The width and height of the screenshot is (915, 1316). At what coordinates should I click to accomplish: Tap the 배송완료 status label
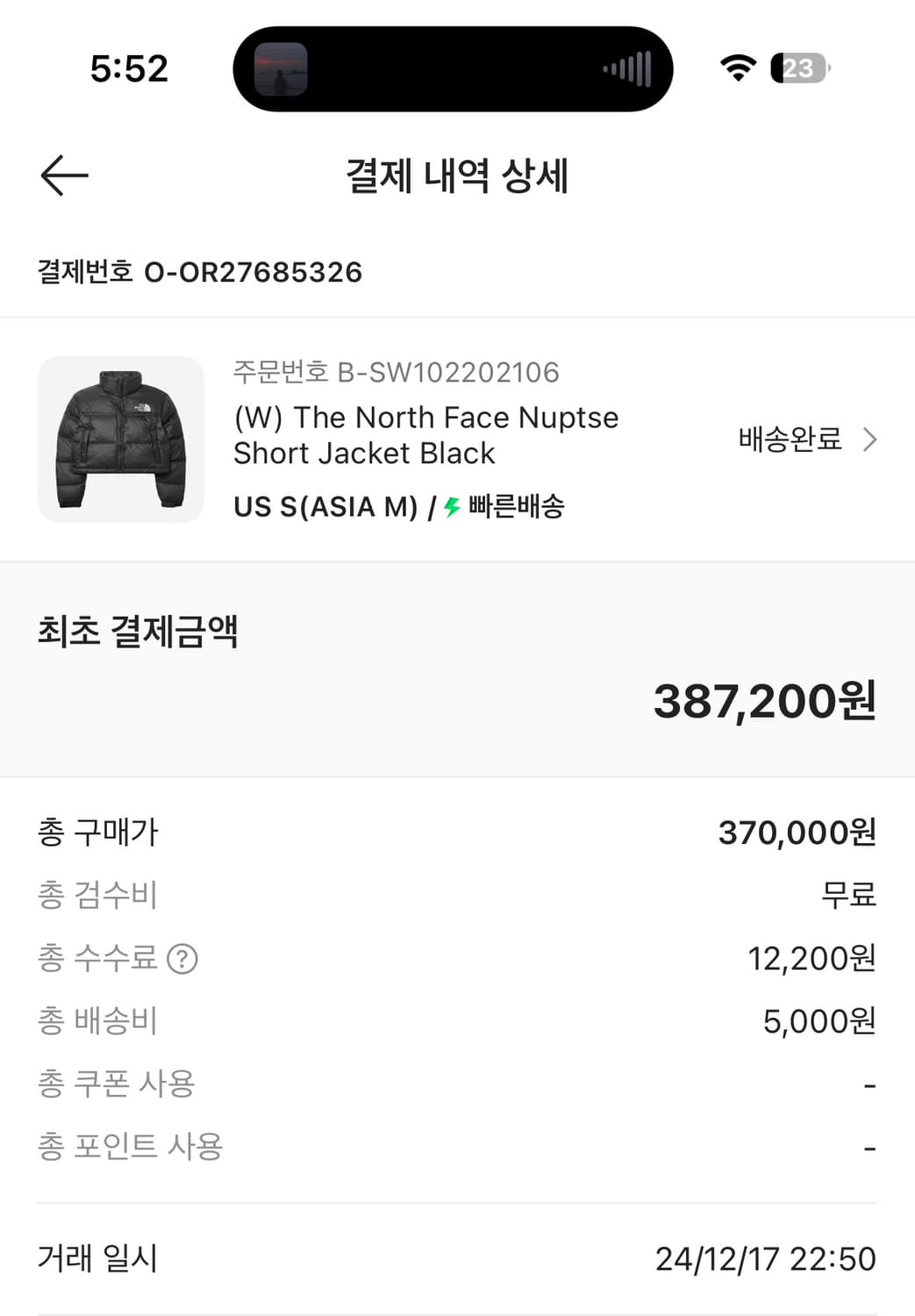coord(789,439)
